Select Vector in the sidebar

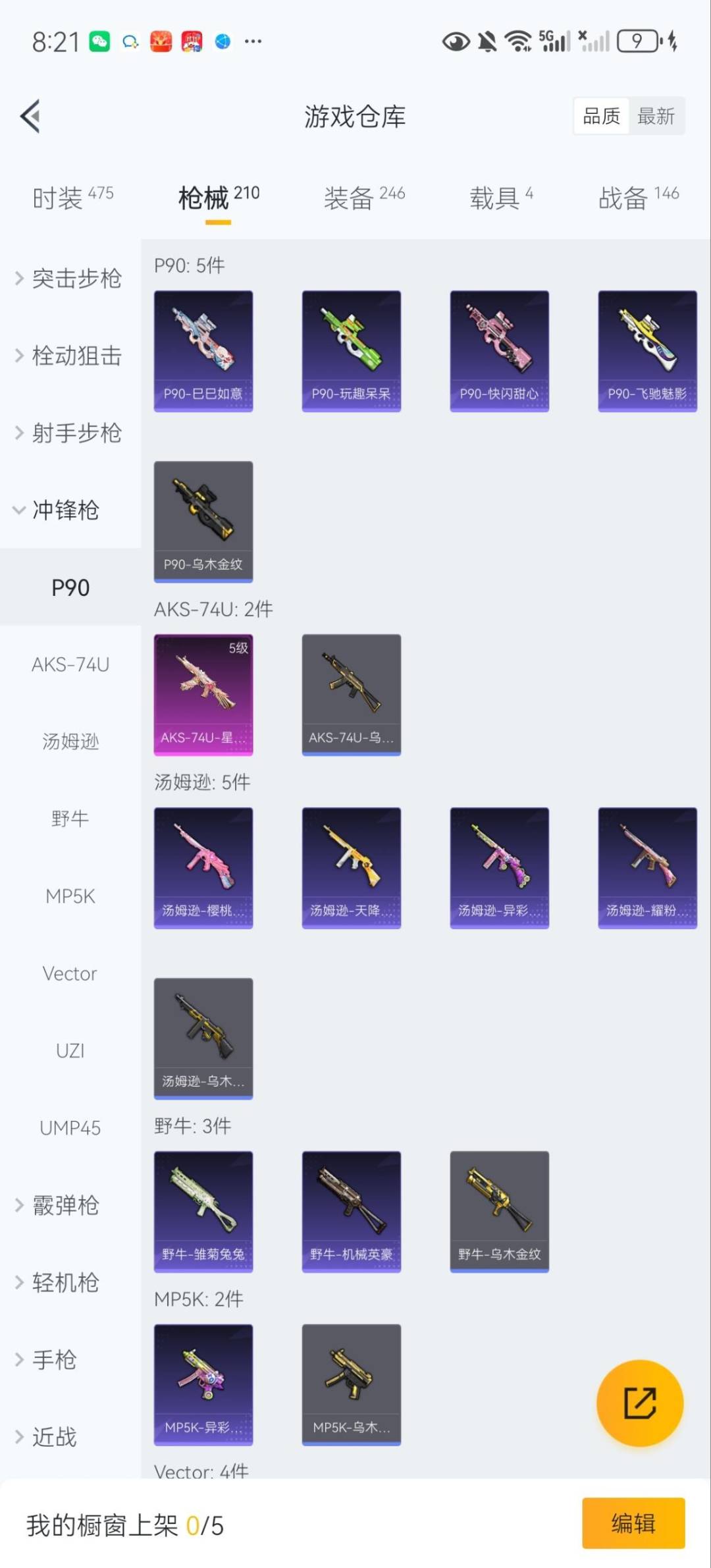(x=70, y=973)
